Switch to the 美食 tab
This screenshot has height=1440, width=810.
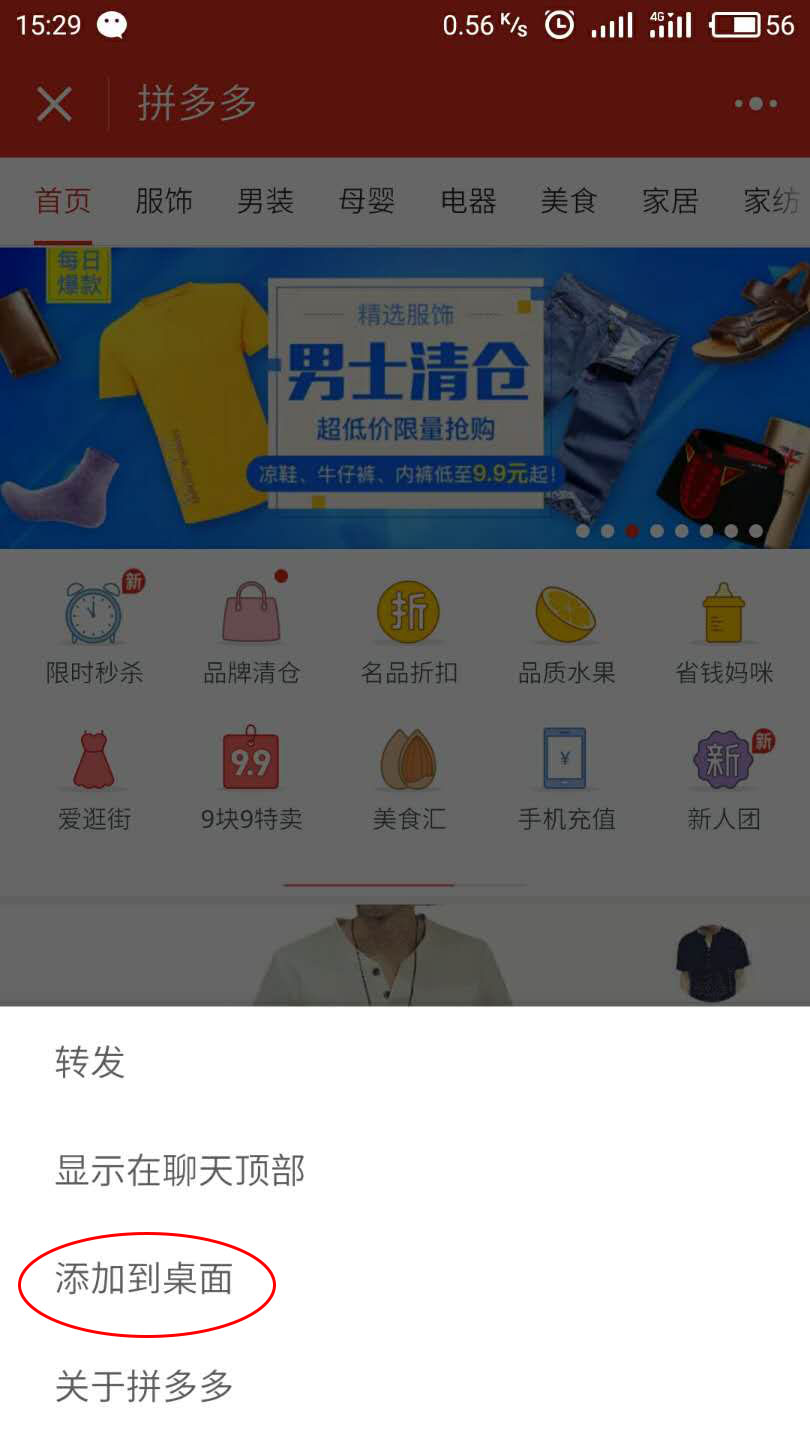click(x=569, y=202)
